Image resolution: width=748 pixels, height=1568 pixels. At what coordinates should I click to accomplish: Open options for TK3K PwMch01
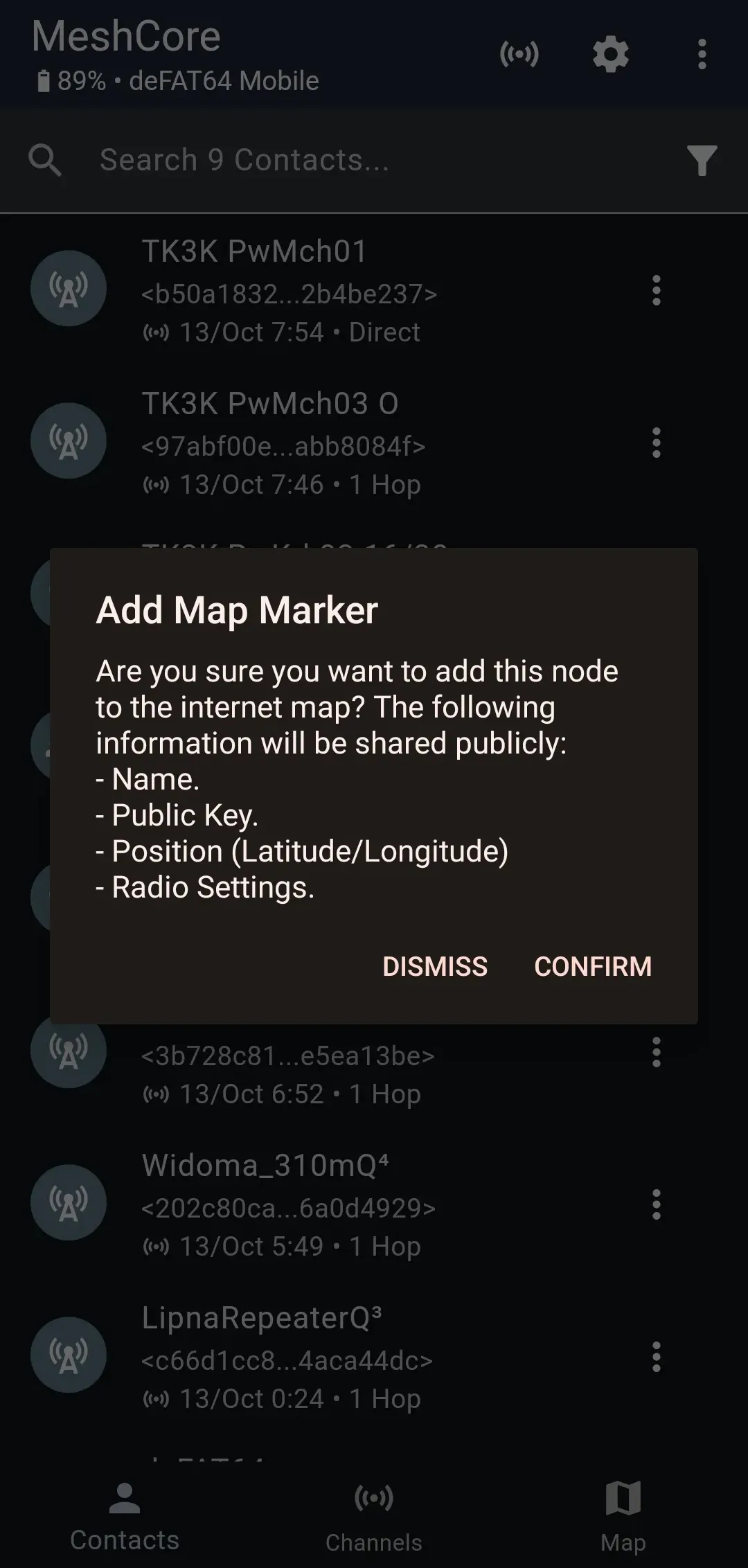coord(657,291)
